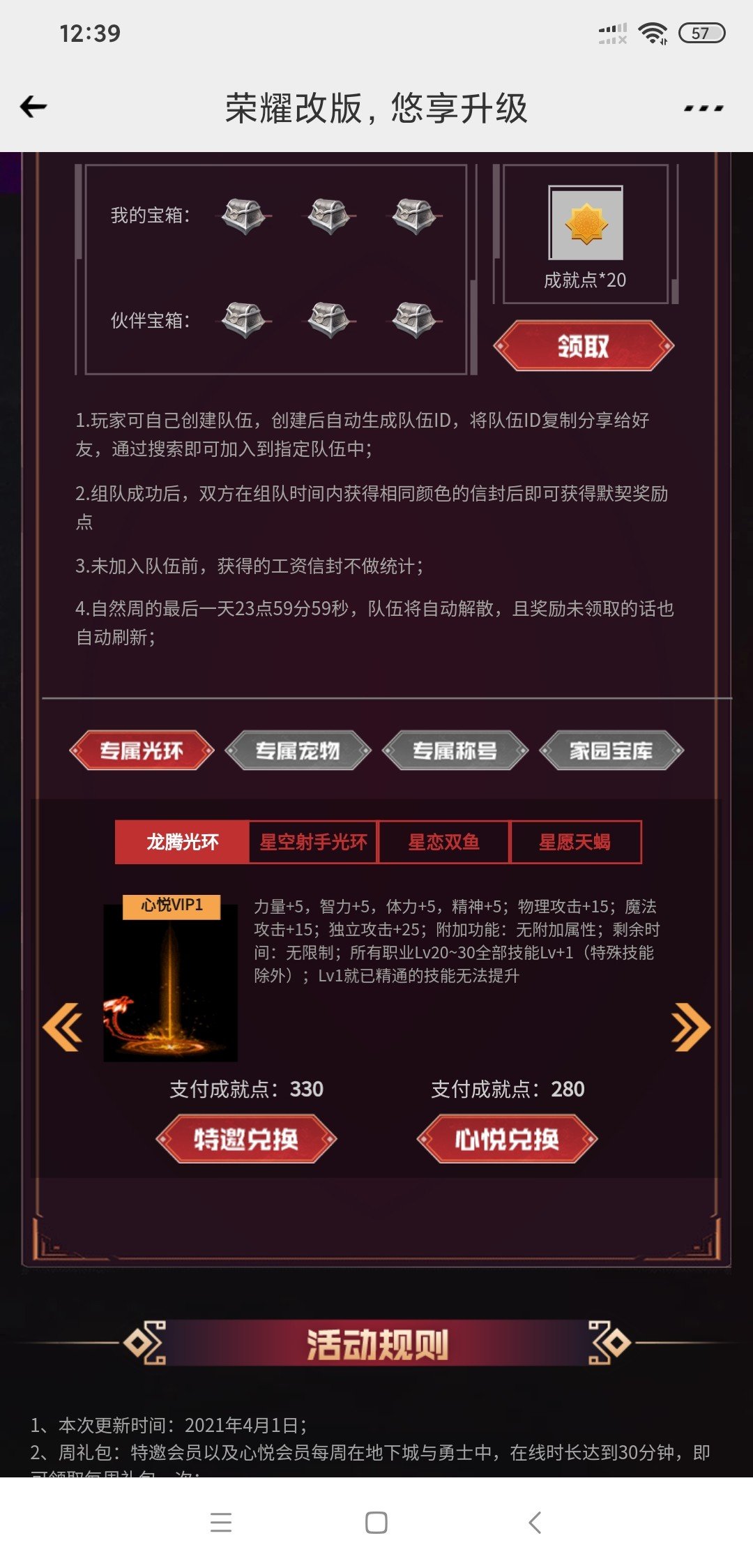Show the previous aura with left arrow
753x1568 pixels.
(63, 1027)
